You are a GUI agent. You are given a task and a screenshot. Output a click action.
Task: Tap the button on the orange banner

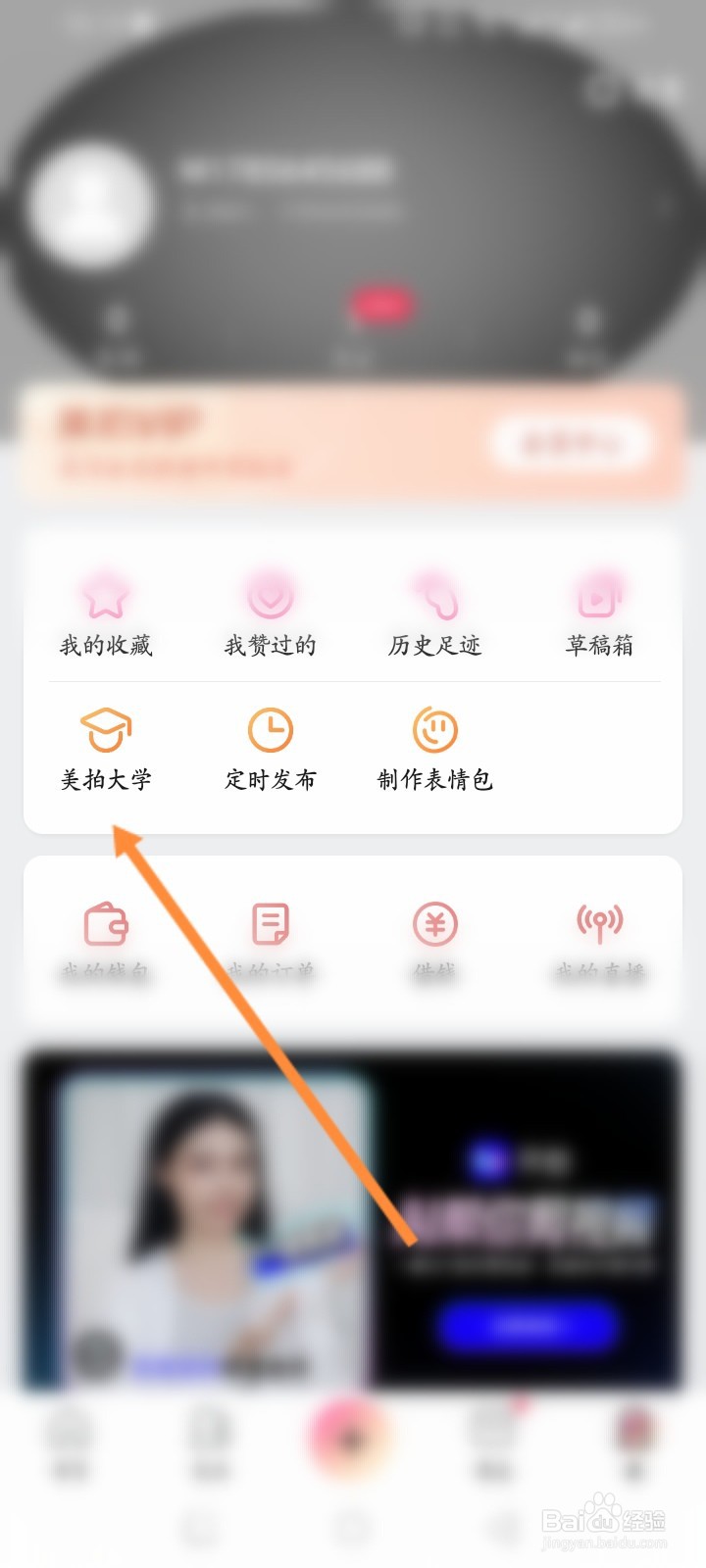pyautogui.click(x=567, y=443)
